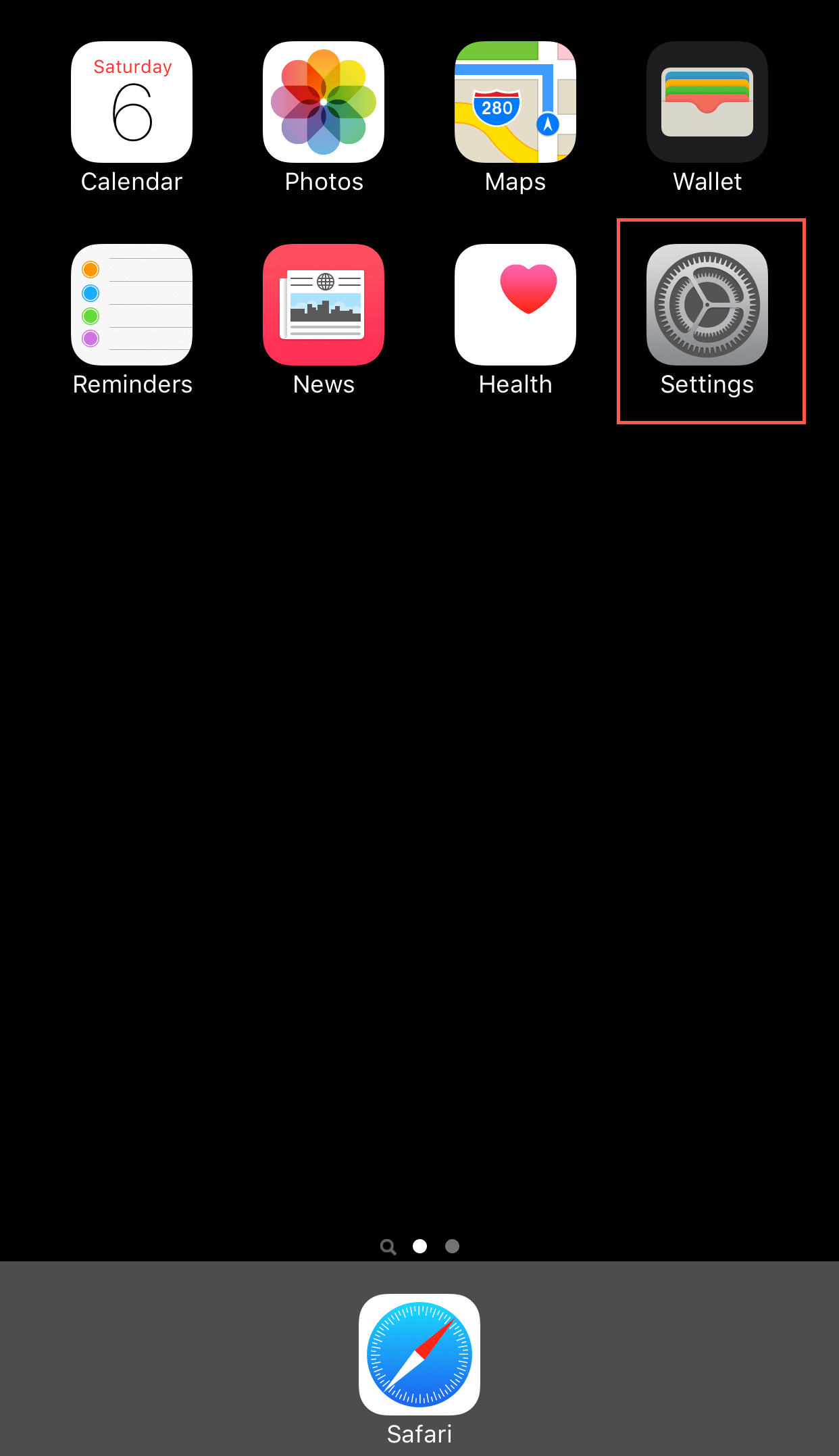The height and width of the screenshot is (1456, 839).
Task: Tap the page indicator dots
Action: pyautogui.click(x=419, y=1246)
